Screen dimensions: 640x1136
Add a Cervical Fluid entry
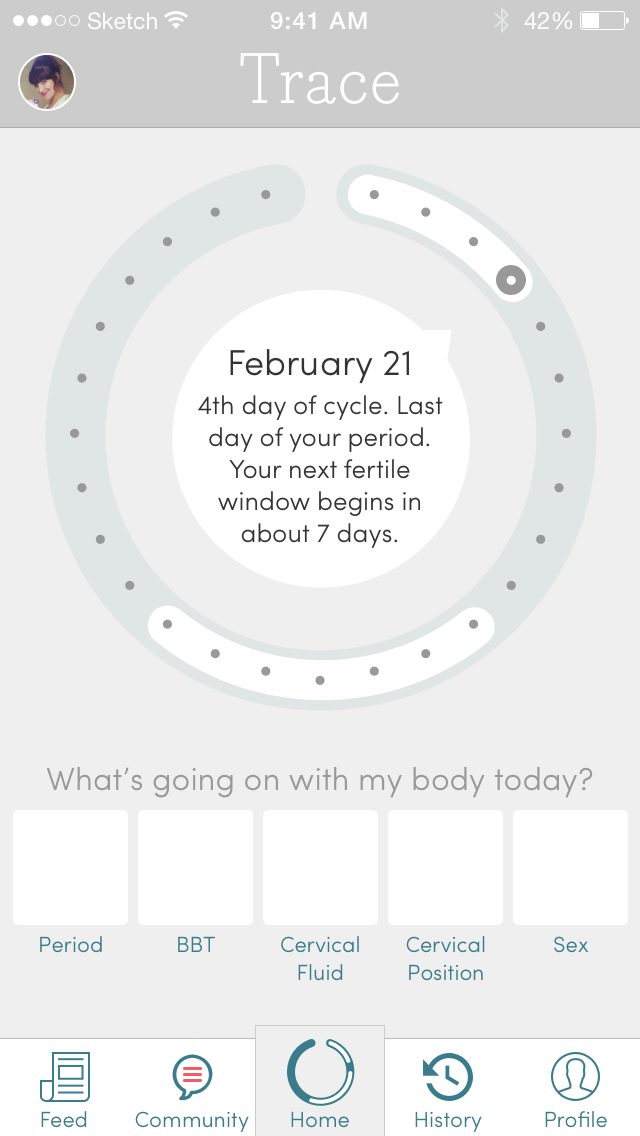(x=320, y=867)
